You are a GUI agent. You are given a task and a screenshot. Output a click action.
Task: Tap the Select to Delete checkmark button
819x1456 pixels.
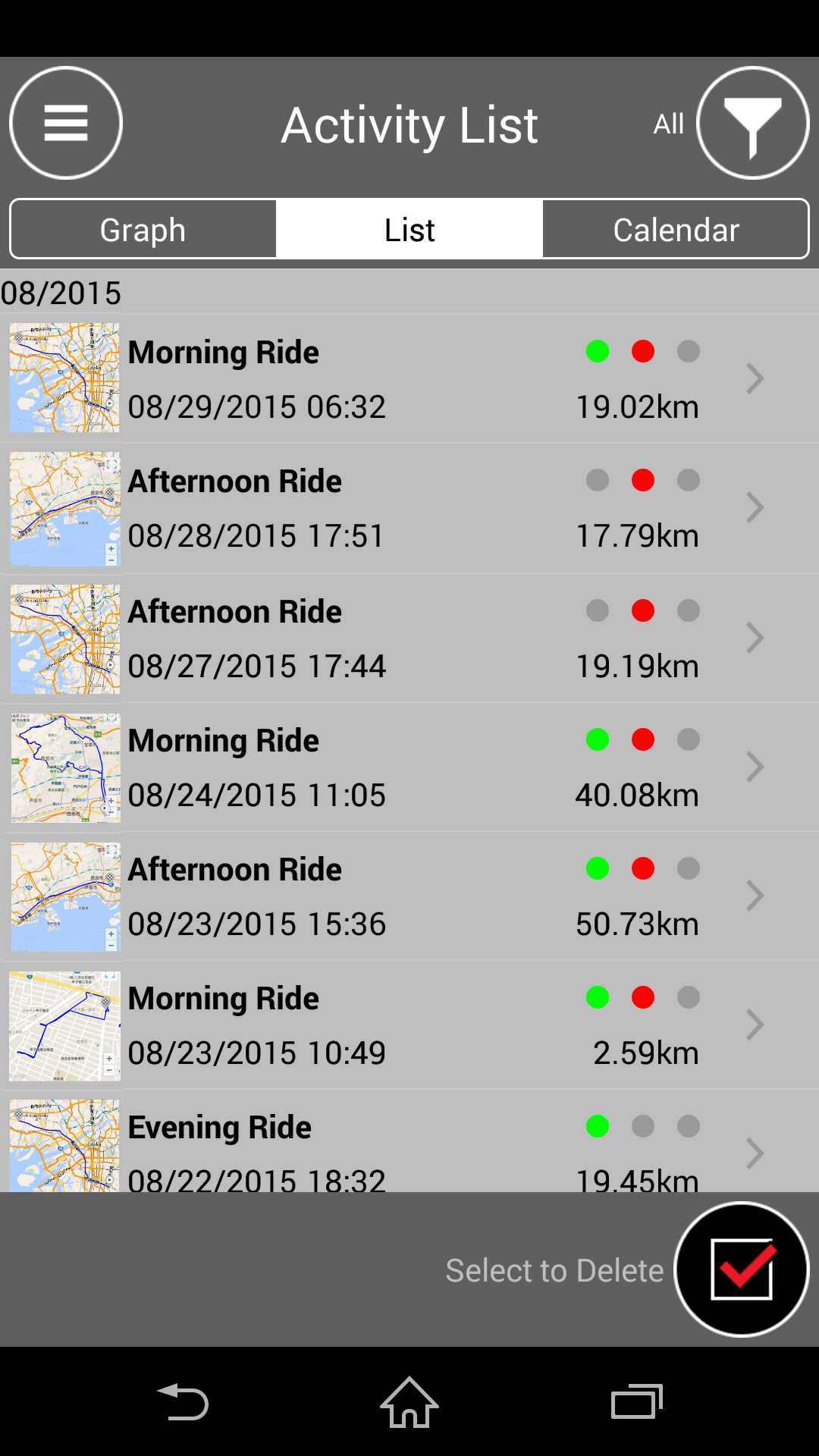742,1269
